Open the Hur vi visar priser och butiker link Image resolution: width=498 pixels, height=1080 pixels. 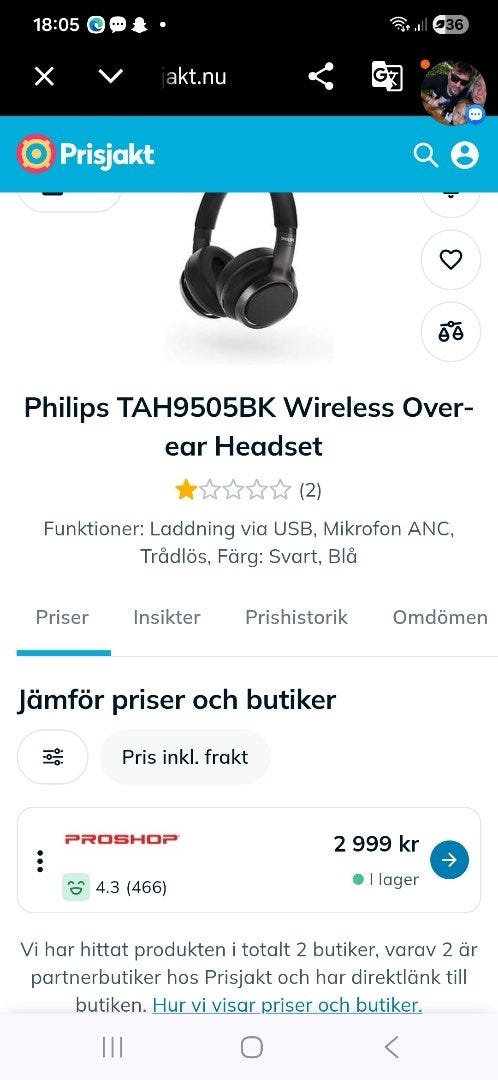(287, 1004)
